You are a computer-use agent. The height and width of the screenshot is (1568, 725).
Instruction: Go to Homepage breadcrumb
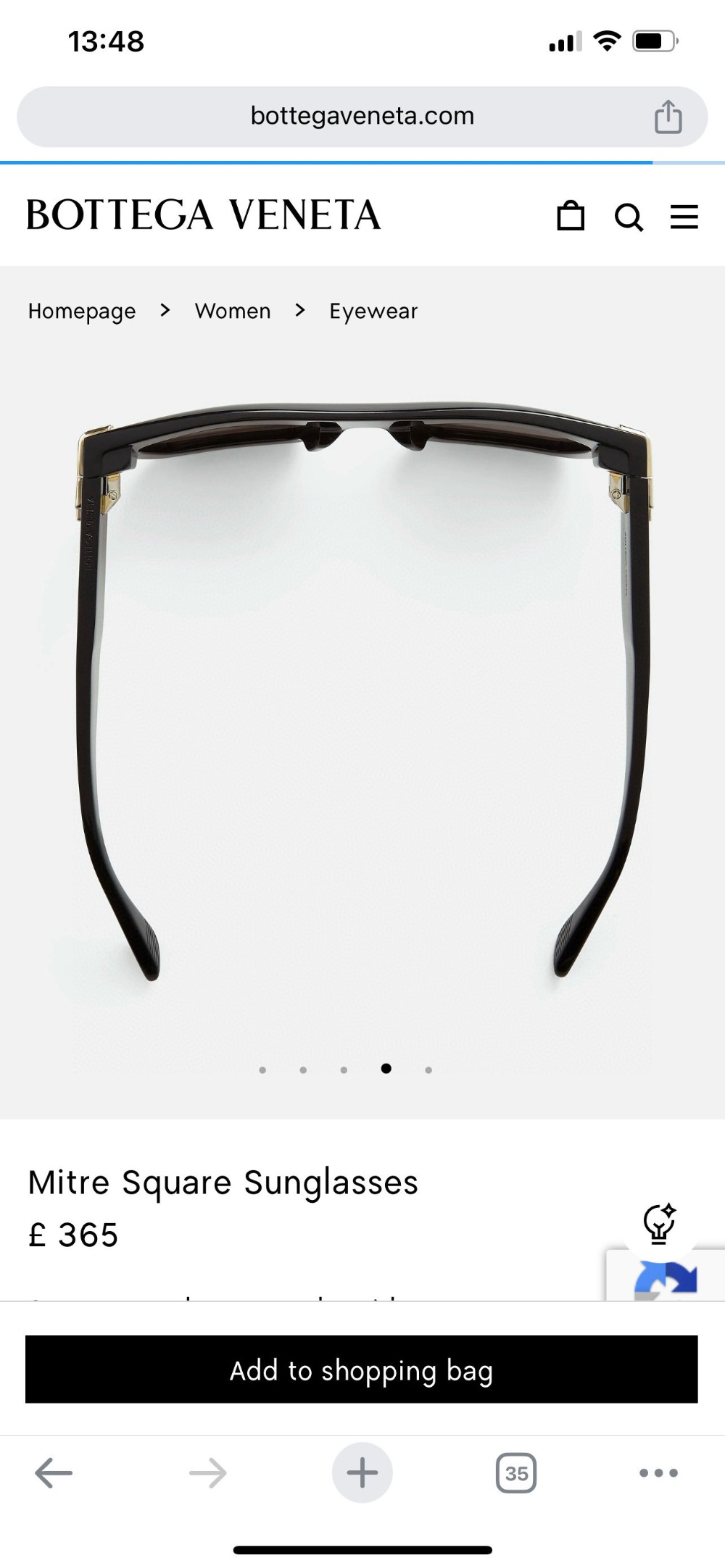(82, 311)
